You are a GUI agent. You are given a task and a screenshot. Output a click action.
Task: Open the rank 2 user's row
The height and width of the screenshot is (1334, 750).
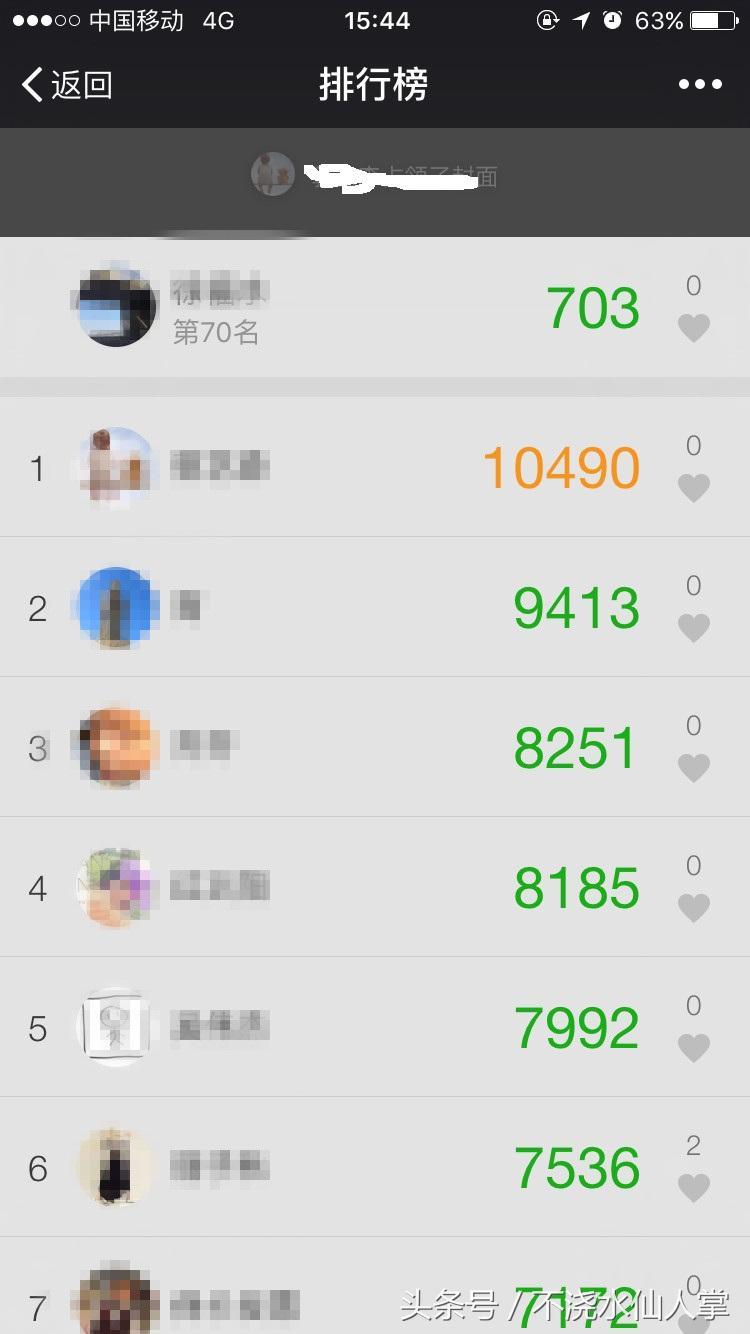point(300,608)
